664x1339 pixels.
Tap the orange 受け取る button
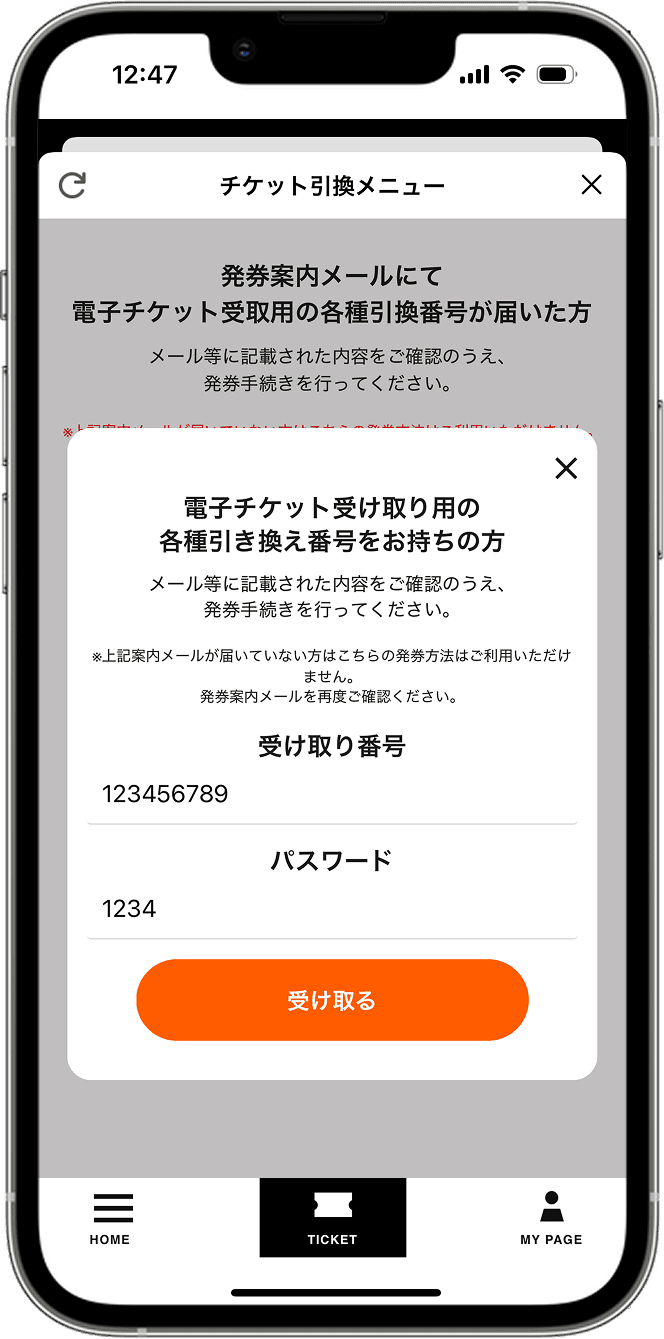(332, 1000)
